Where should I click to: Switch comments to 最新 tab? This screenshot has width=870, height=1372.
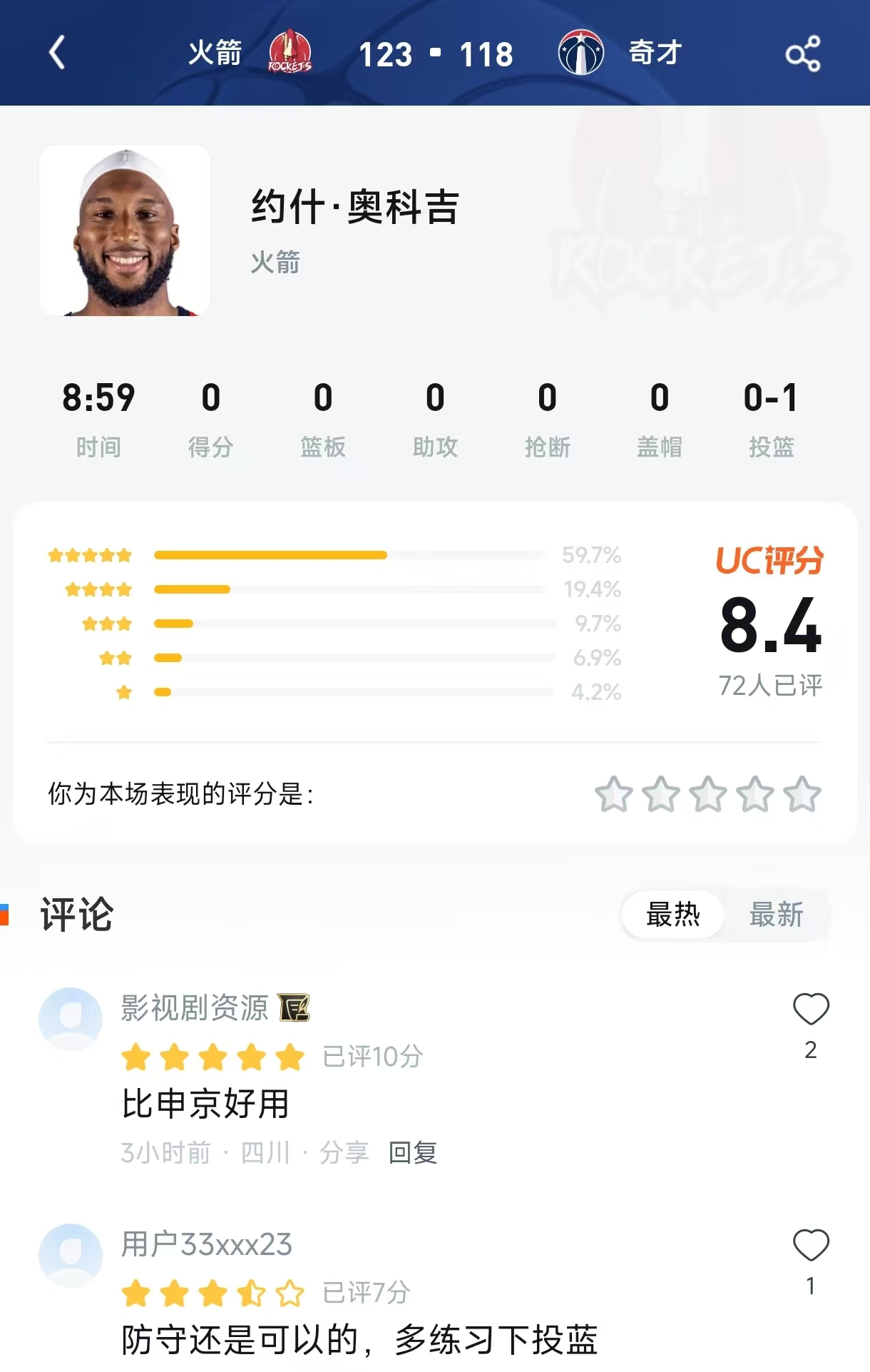(x=776, y=915)
